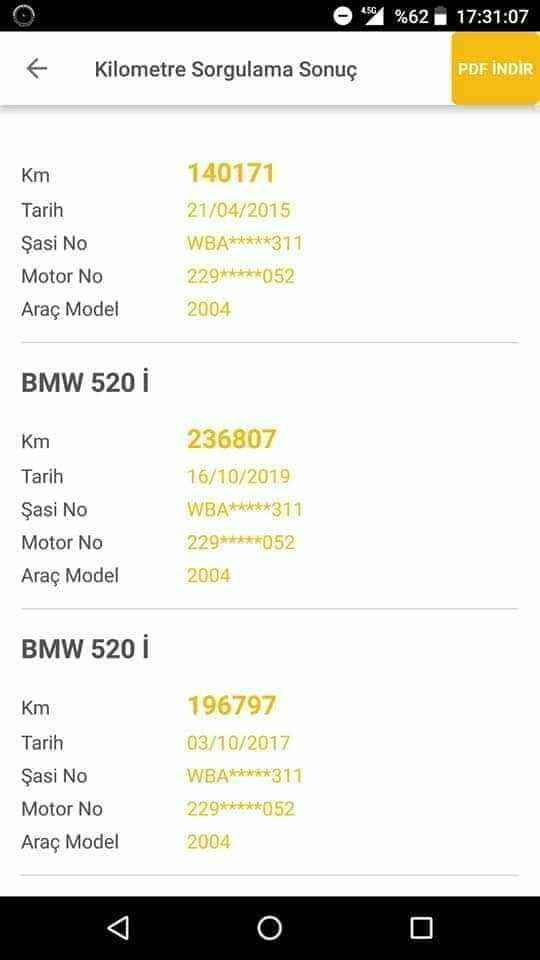Tap the system back button
The height and width of the screenshot is (960, 540).
118,928
